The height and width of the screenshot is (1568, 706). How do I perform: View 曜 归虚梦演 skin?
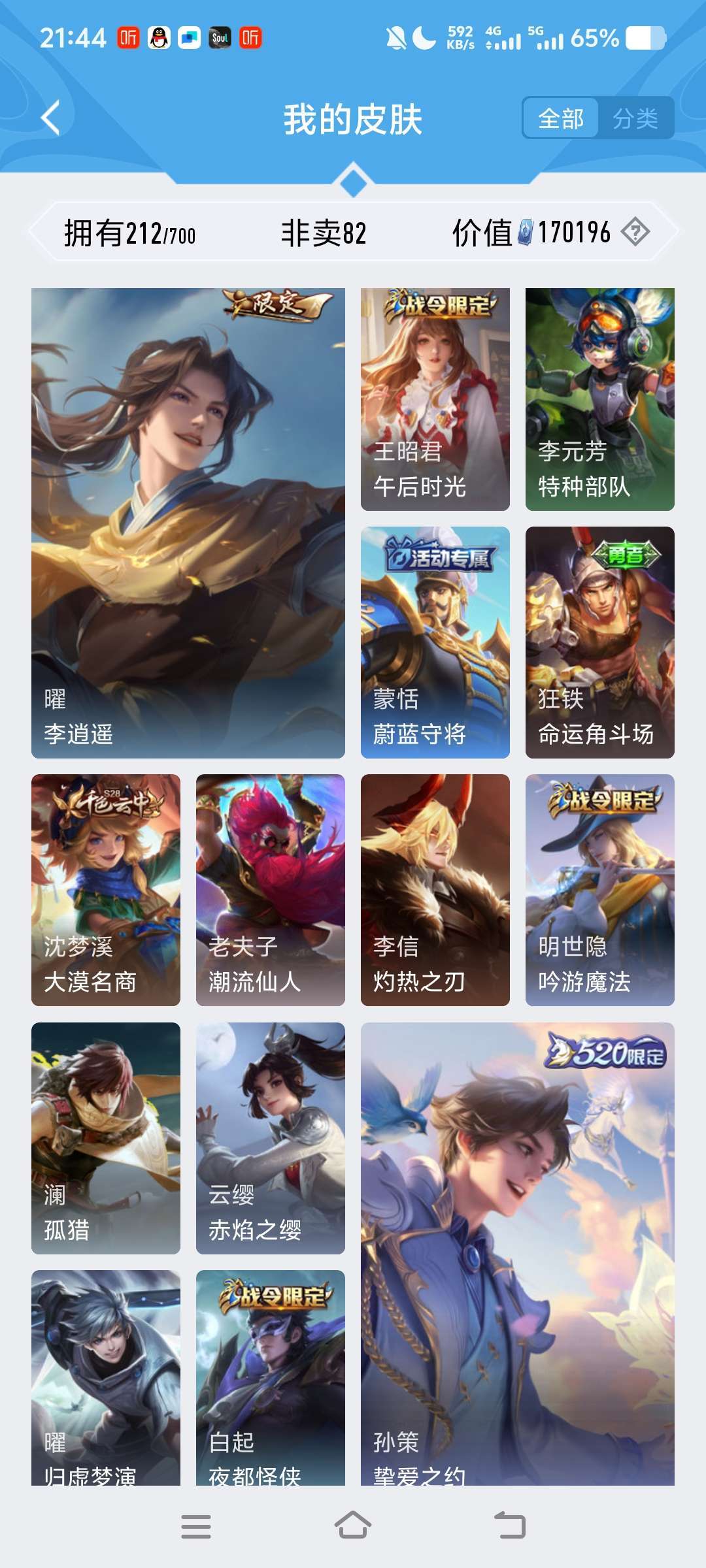[x=106, y=1378]
